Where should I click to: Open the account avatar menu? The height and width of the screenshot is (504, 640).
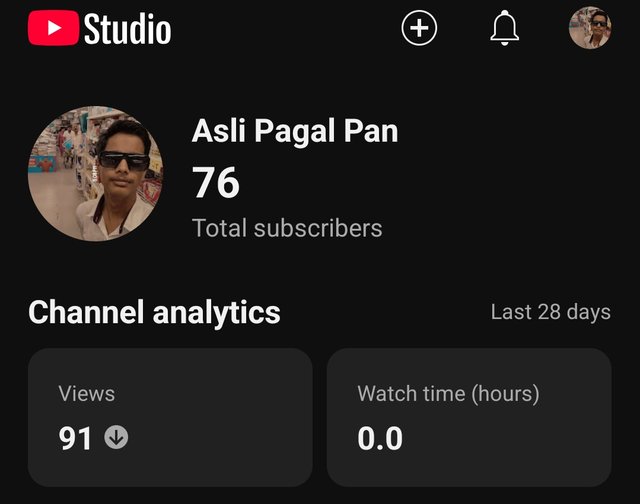[x=590, y=29]
